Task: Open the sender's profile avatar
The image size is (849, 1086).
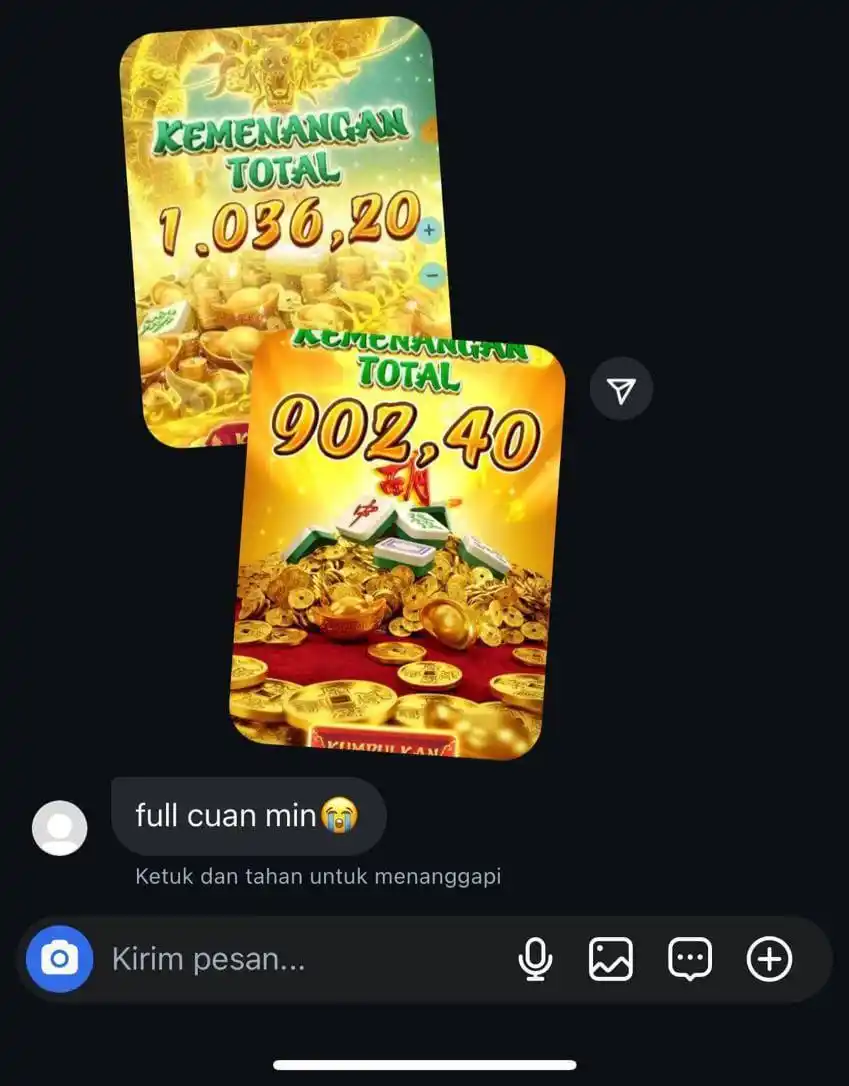Action: 60,828
